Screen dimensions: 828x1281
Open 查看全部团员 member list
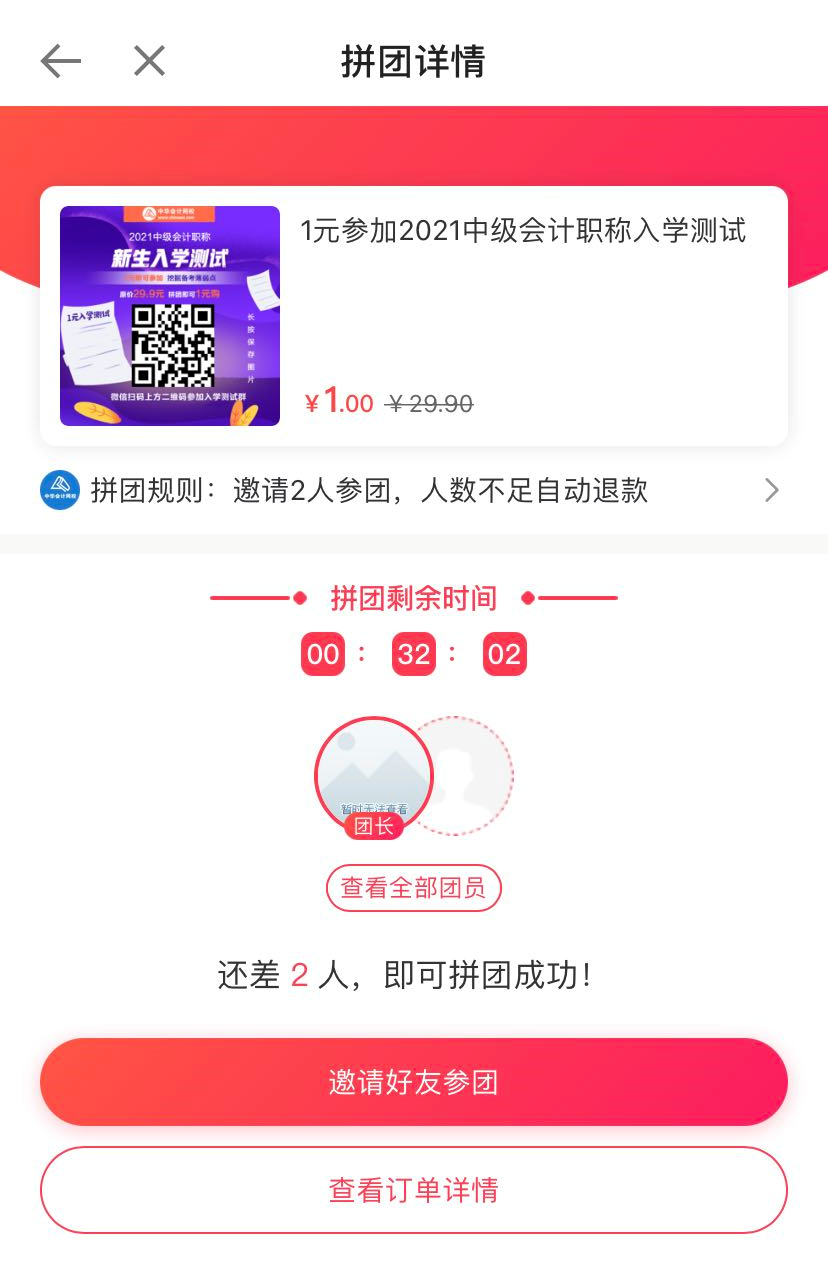413,888
